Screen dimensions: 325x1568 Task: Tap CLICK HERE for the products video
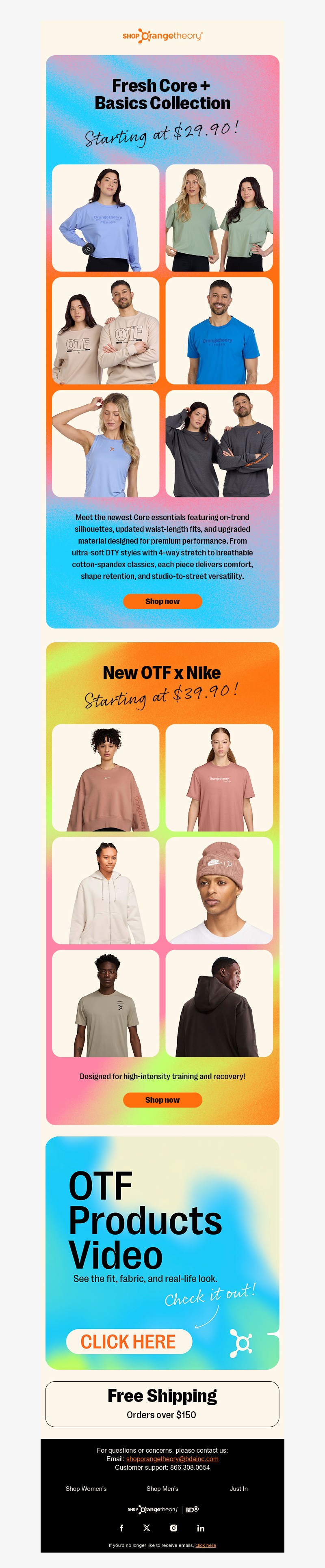click(x=128, y=1341)
